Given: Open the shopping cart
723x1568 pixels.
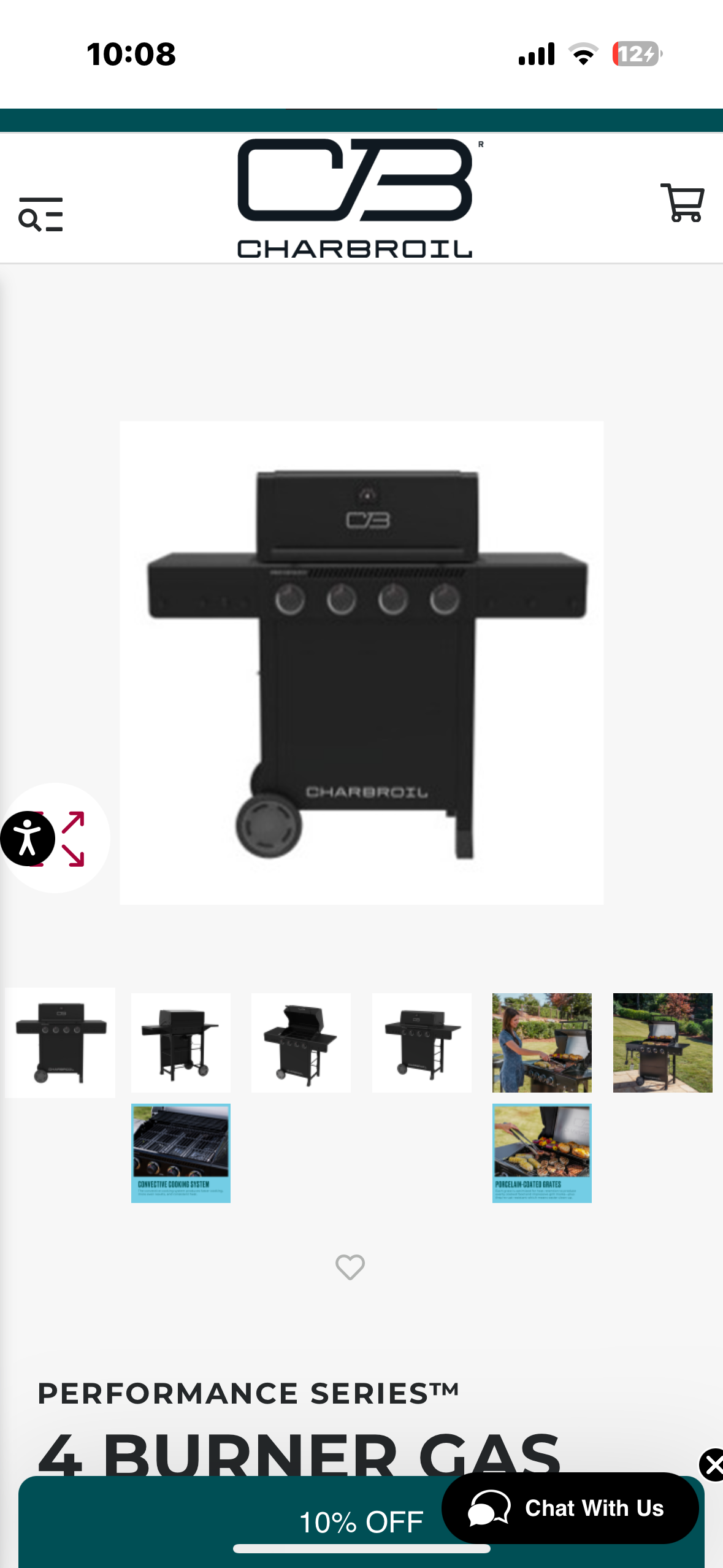Looking at the screenshot, I should tap(682, 203).
